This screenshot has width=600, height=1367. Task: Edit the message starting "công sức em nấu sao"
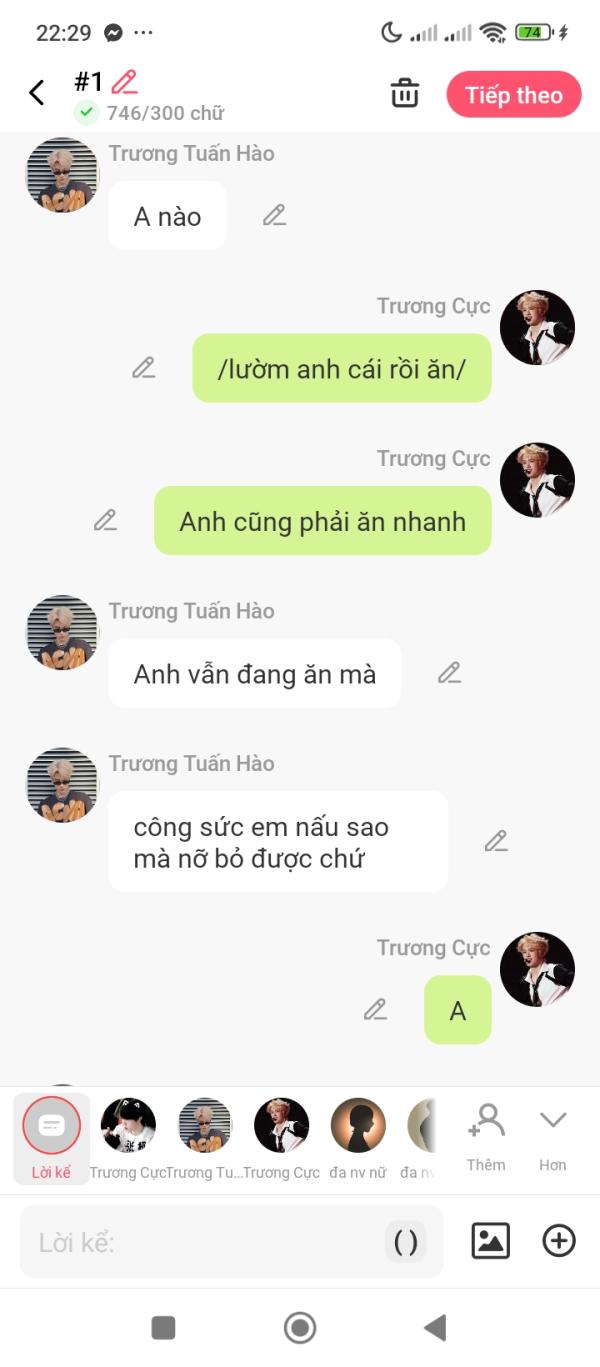point(496,841)
